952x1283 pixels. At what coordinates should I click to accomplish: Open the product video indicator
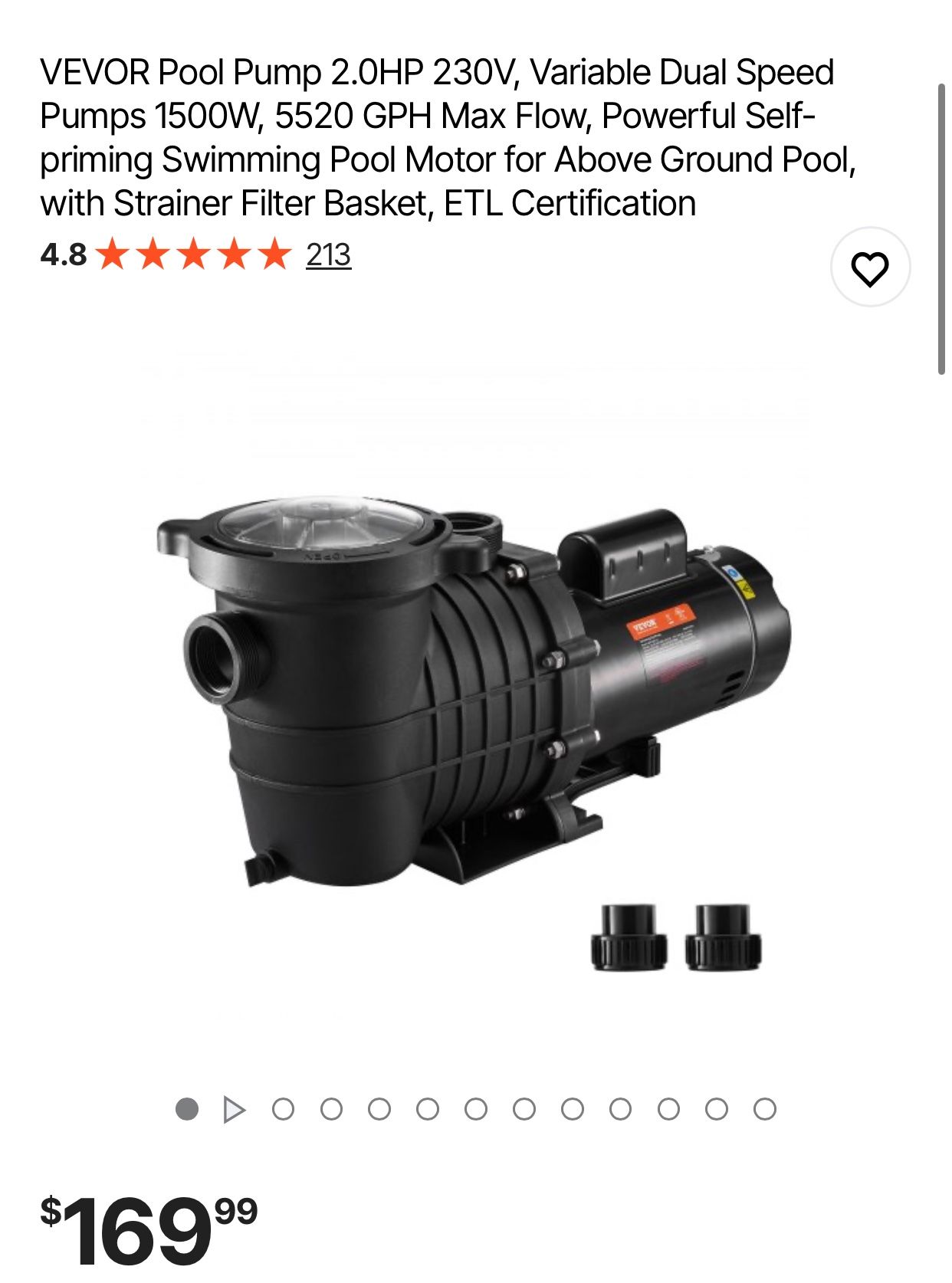[x=234, y=1109]
